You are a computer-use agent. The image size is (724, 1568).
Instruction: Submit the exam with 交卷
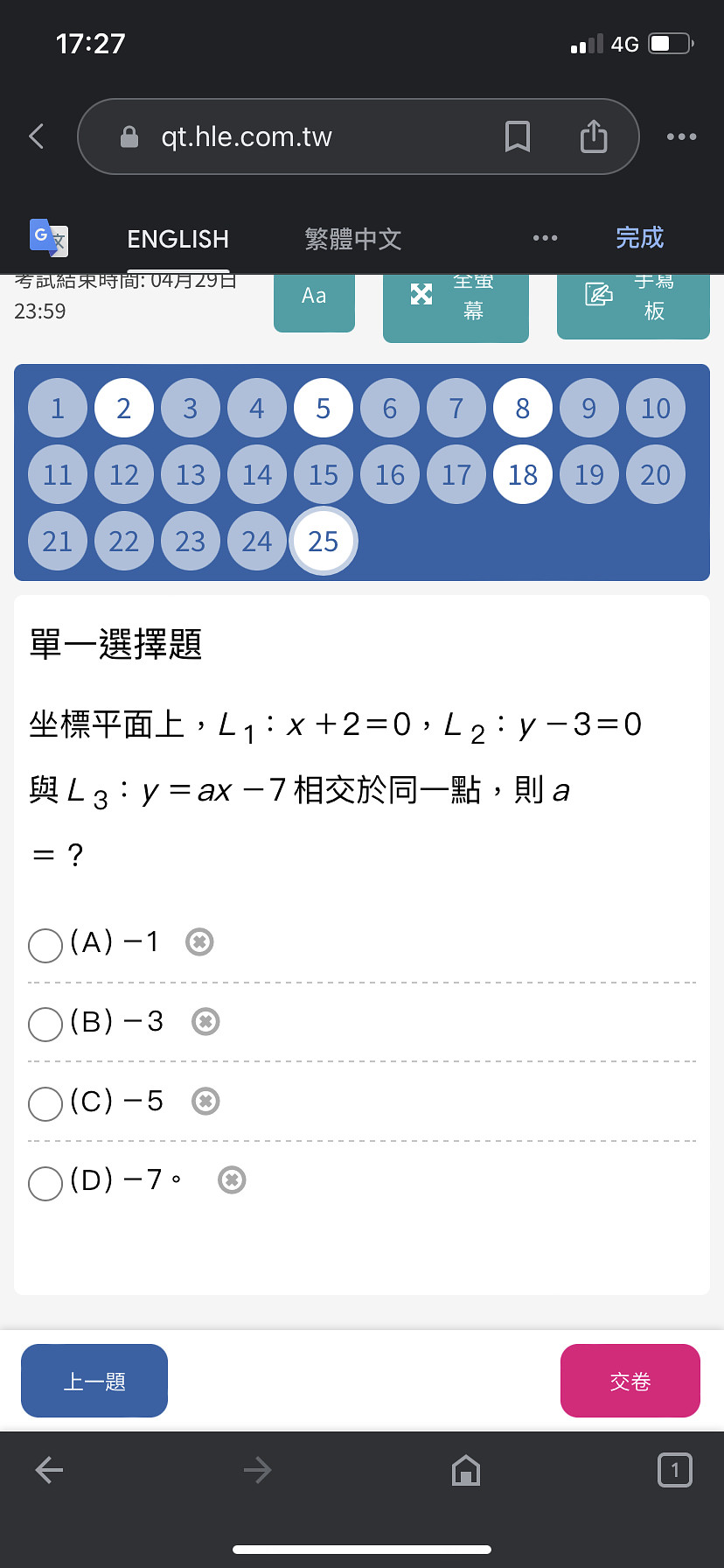tap(630, 1381)
